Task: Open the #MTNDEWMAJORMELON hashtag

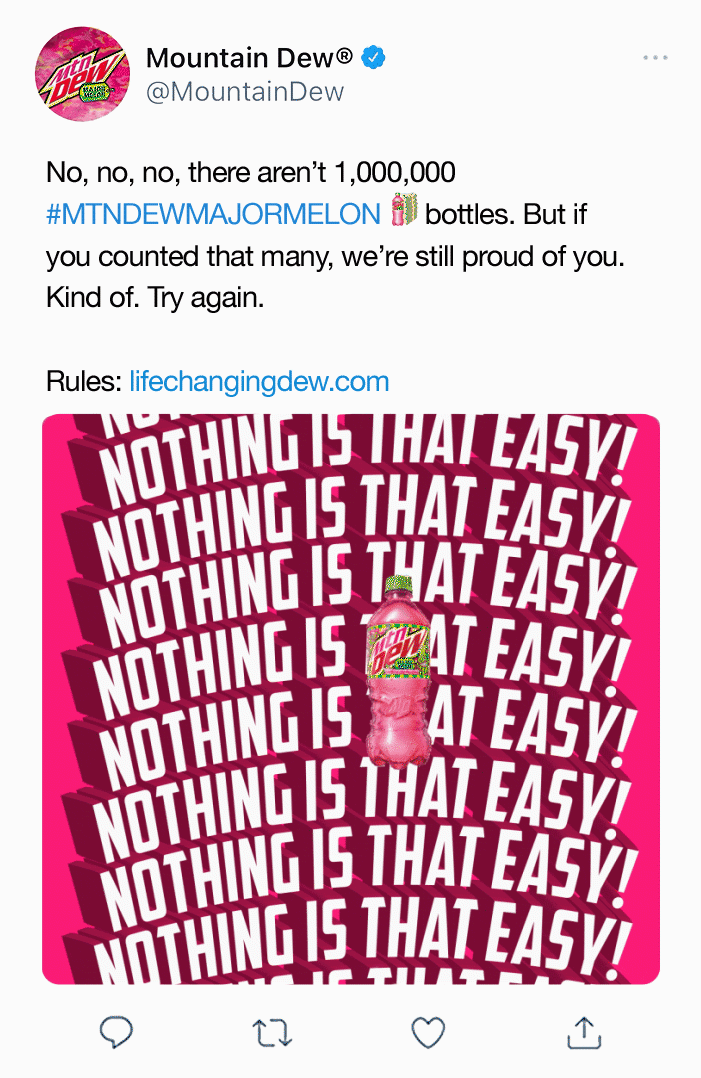Action: [213, 213]
